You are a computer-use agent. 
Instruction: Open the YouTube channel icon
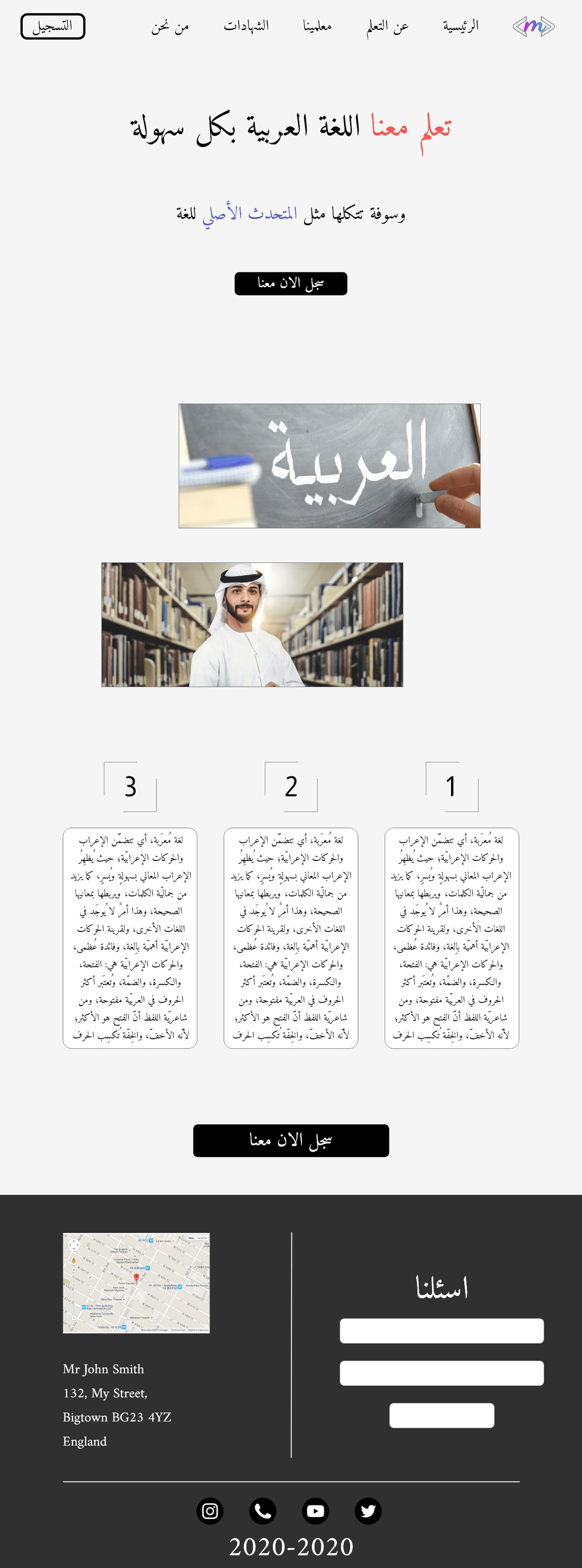click(x=315, y=1510)
